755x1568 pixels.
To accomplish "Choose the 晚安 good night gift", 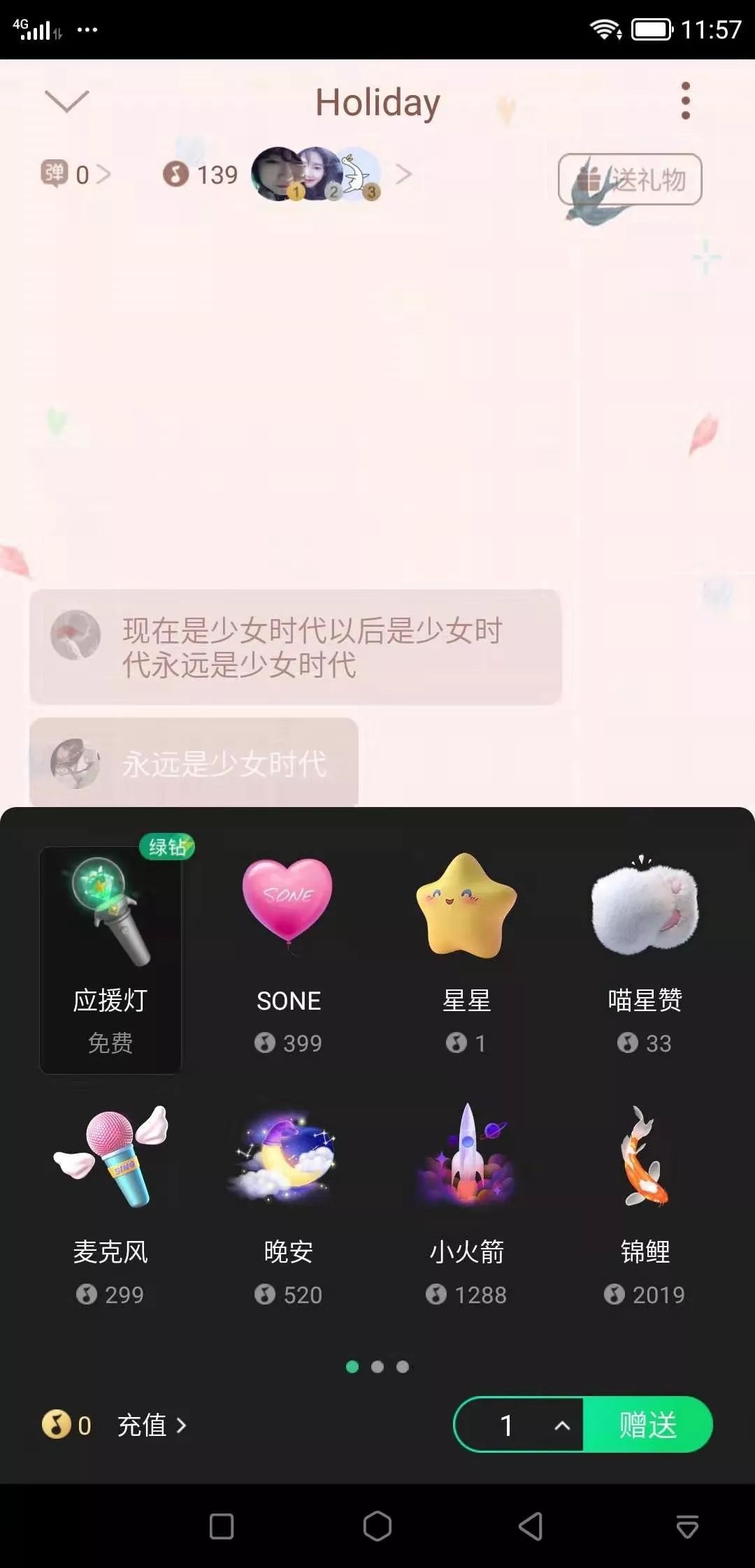I will click(288, 1202).
